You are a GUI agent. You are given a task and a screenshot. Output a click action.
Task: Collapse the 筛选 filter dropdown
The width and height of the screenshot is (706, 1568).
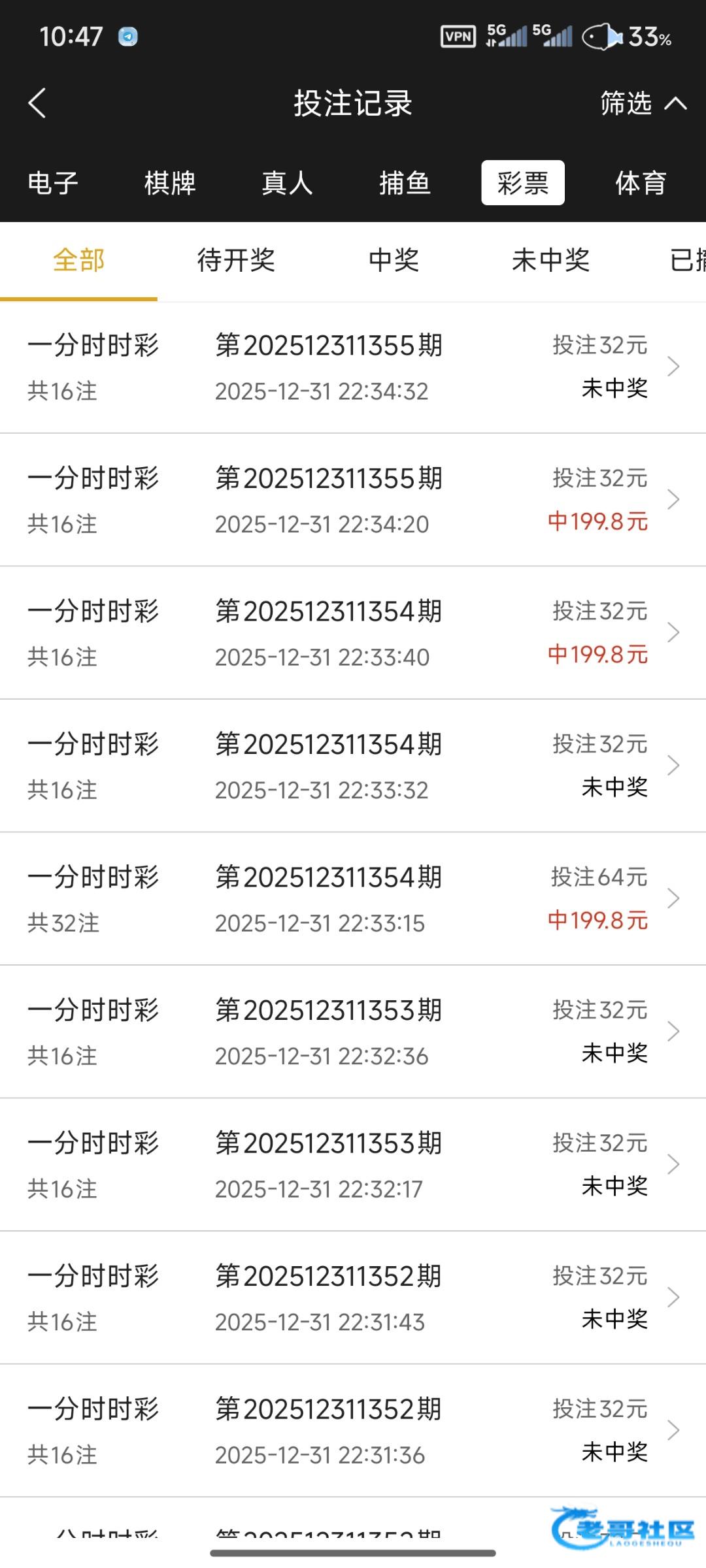coord(643,103)
